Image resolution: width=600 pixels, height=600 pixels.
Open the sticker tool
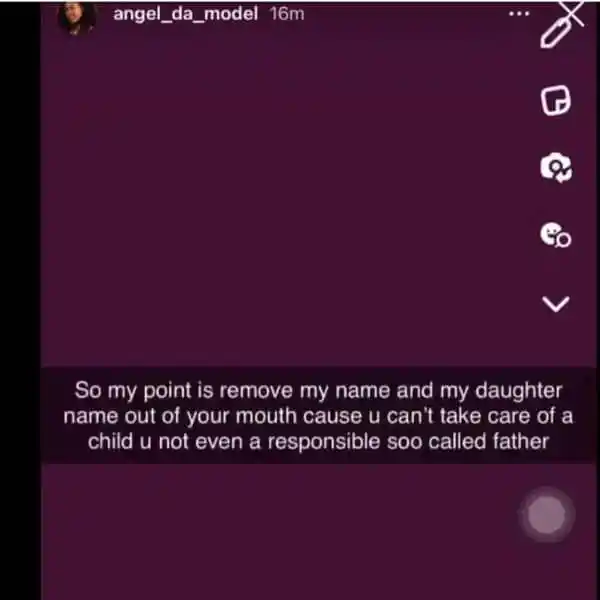555,102
